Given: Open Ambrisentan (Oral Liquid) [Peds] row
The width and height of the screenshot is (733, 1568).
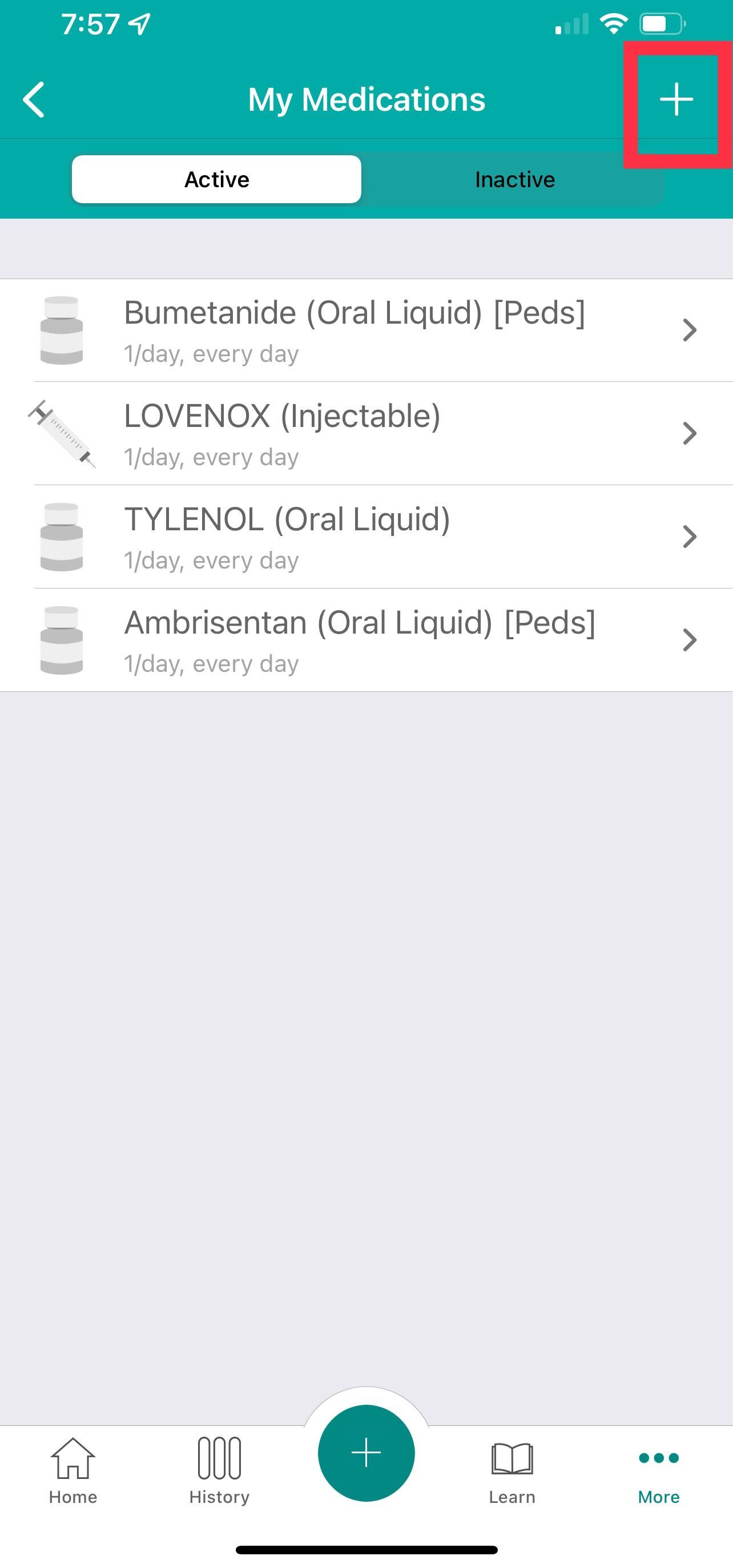Looking at the screenshot, I should click(366, 640).
